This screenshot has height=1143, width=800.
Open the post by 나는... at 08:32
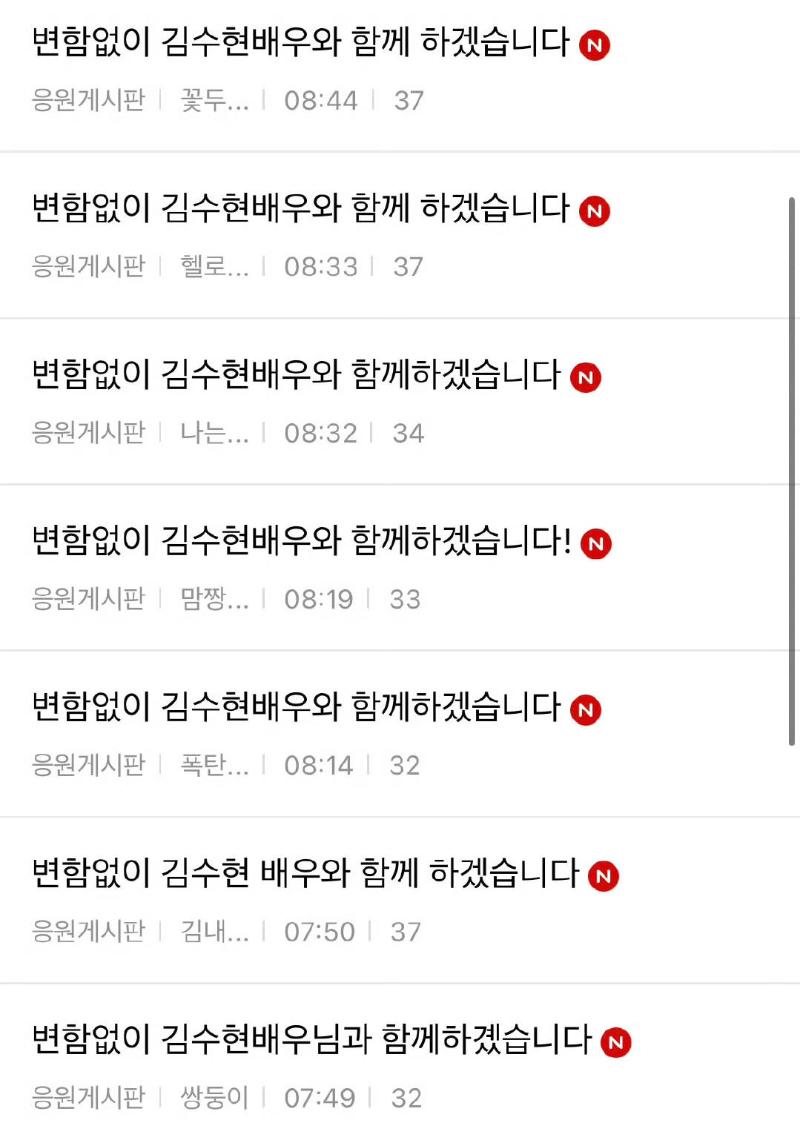click(296, 376)
